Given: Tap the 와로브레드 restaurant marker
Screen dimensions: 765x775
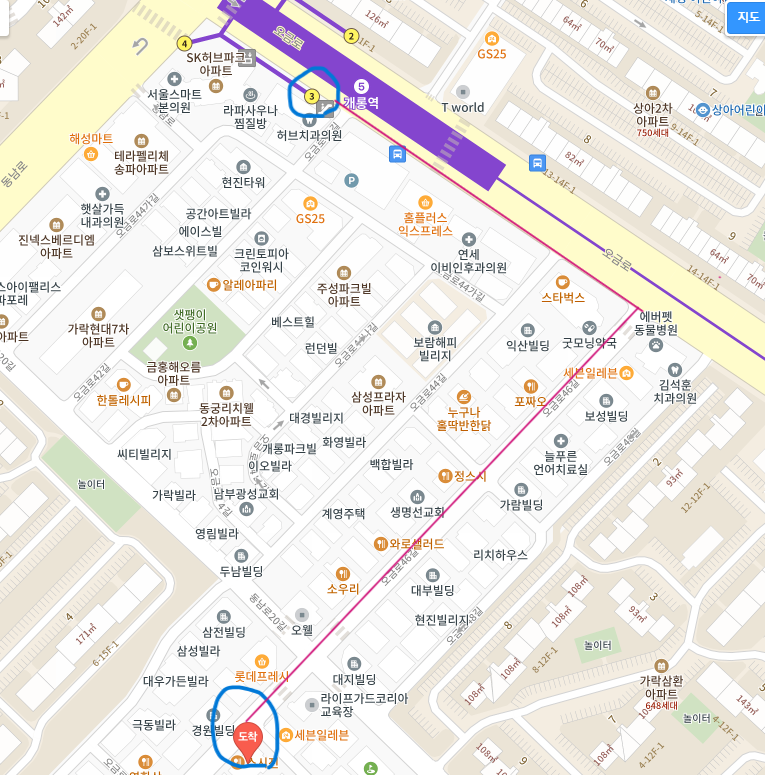Looking at the screenshot, I should [380, 544].
